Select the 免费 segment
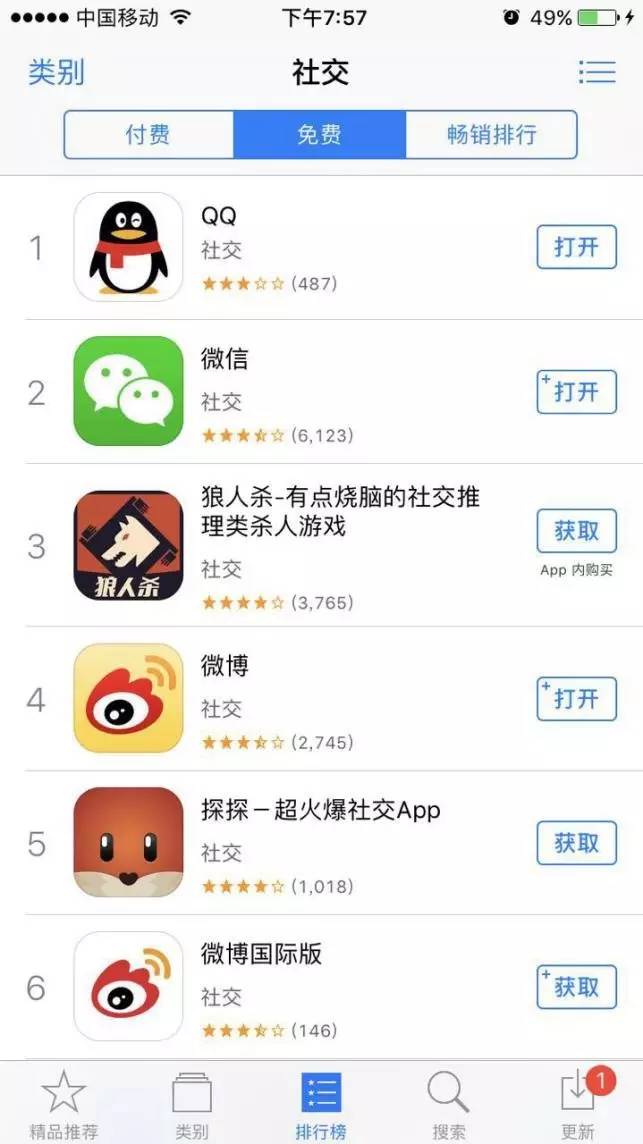This screenshot has height=1144, width=643. [x=319, y=135]
